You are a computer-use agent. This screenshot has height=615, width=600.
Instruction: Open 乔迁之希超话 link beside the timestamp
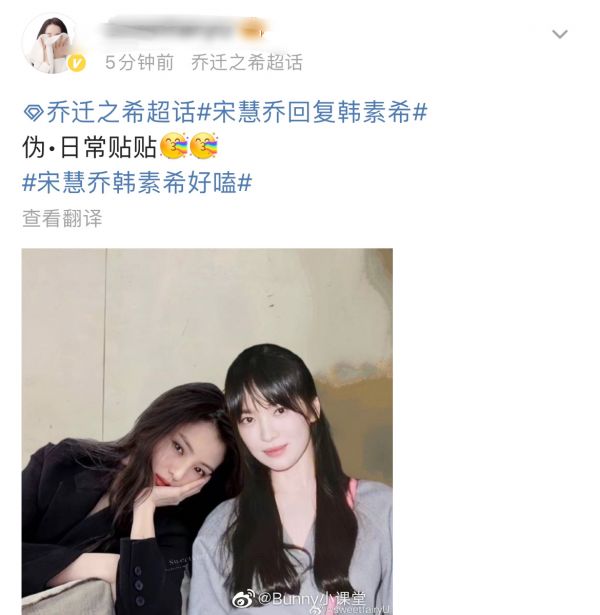coord(245,62)
